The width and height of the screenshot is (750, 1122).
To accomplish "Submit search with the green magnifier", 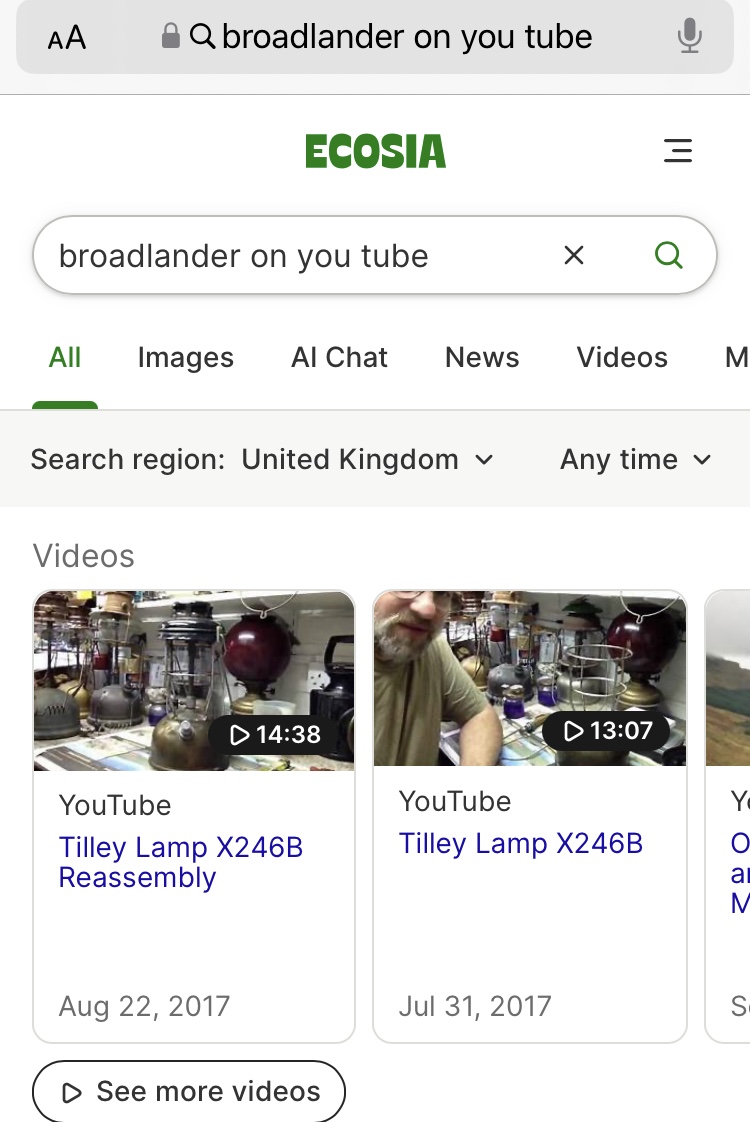I will pyautogui.click(x=668, y=256).
